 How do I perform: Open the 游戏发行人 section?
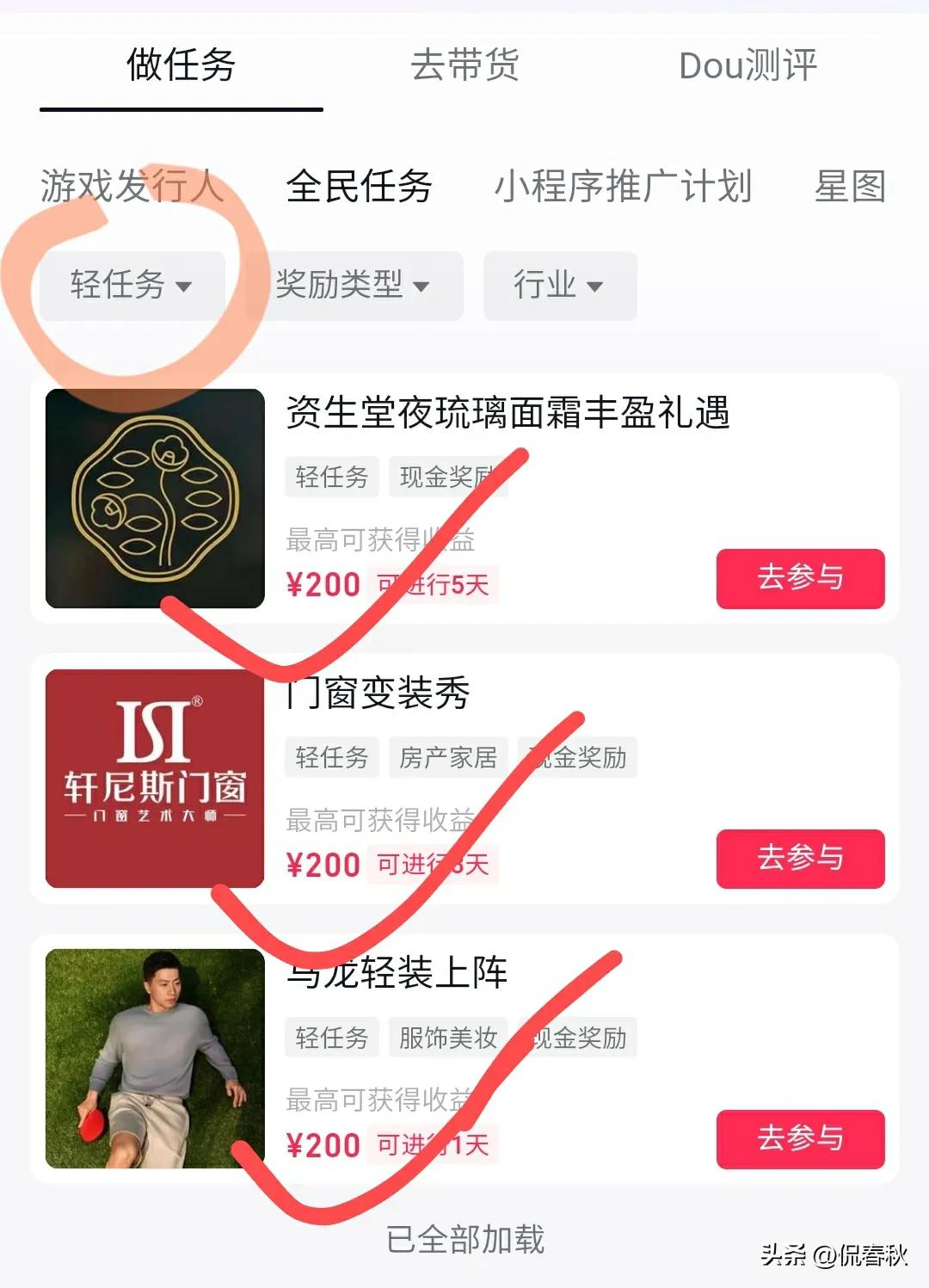(133, 188)
